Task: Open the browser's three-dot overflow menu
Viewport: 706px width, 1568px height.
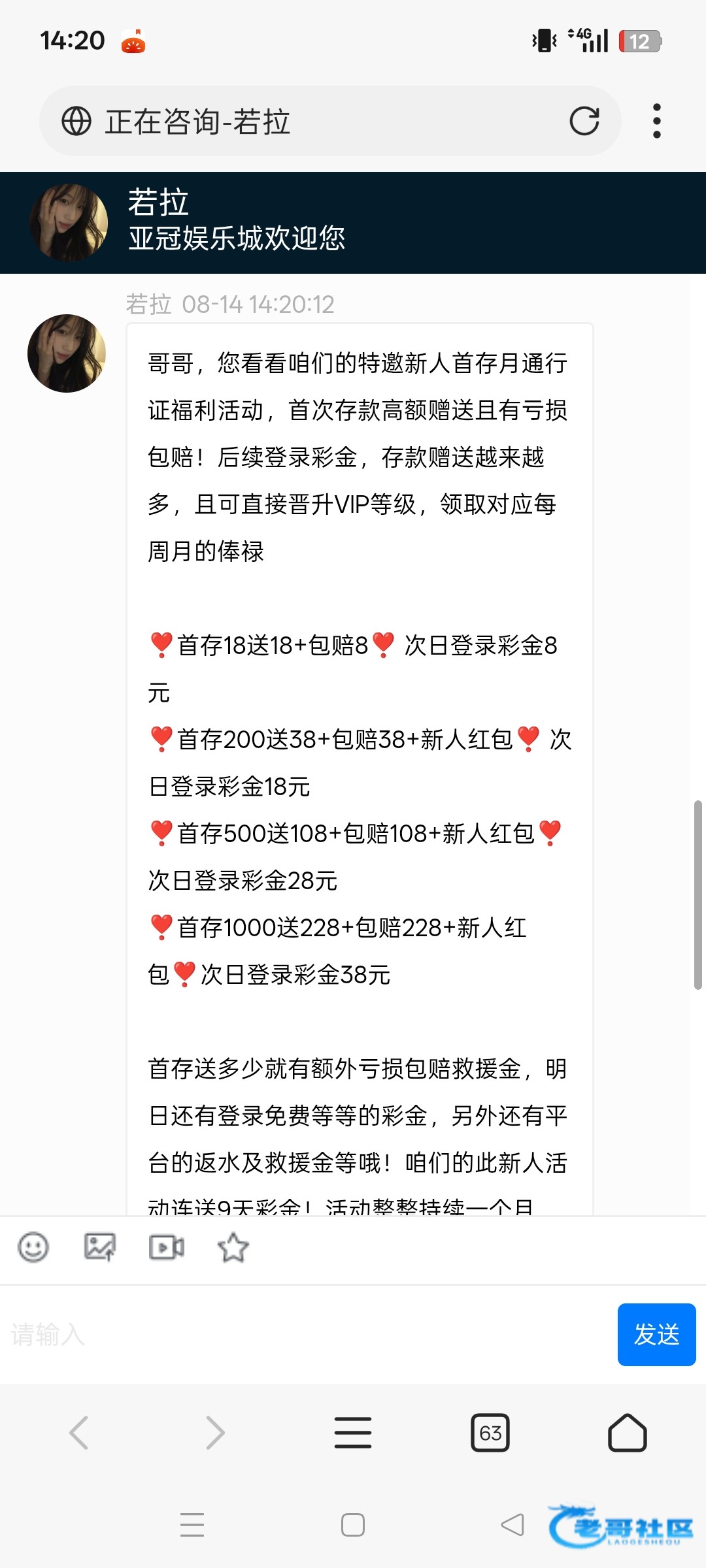Action: [x=657, y=121]
